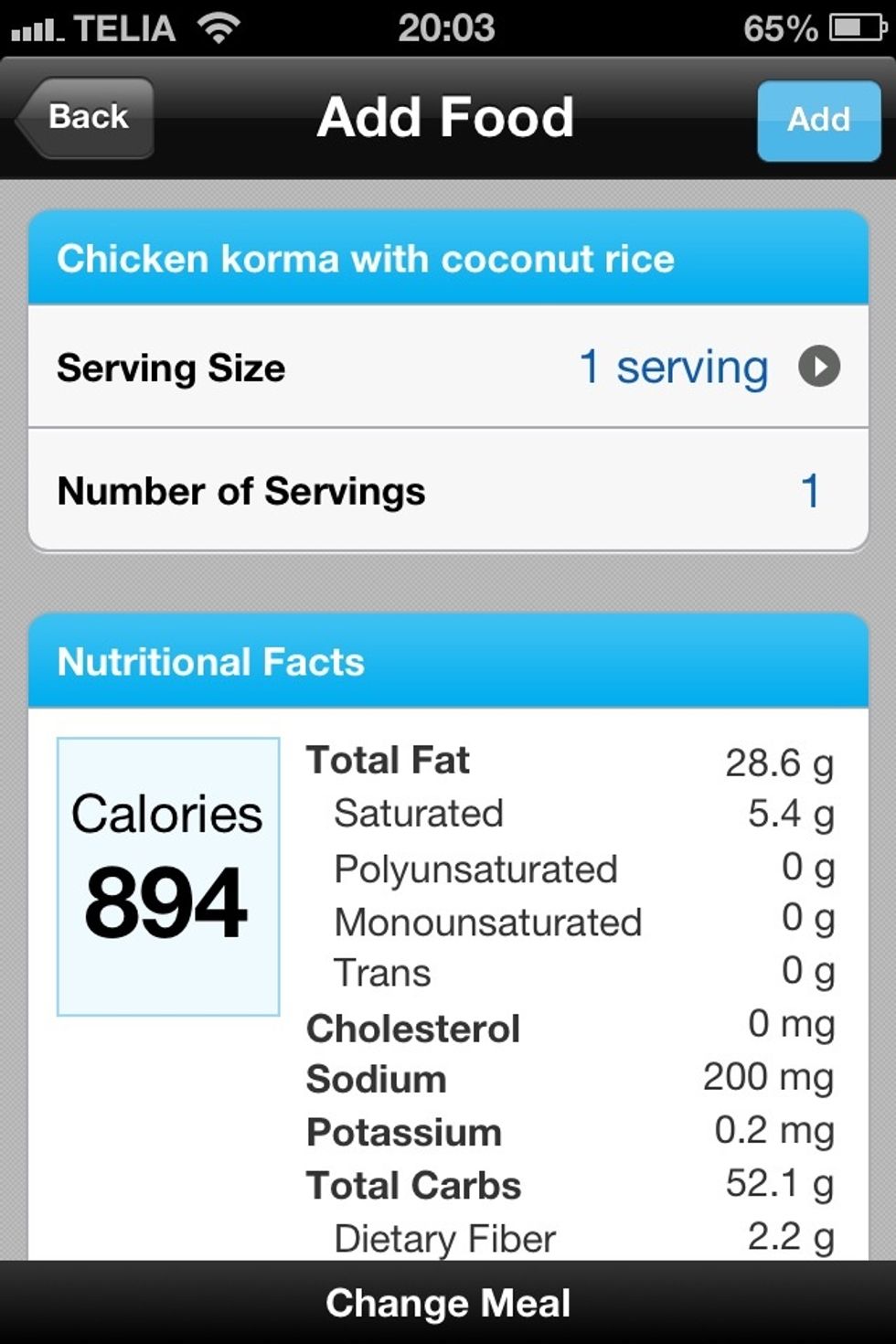This screenshot has width=896, height=1344.
Task: Tap the Chicken korma with coconut rice header
Action: pyautogui.click(x=366, y=258)
